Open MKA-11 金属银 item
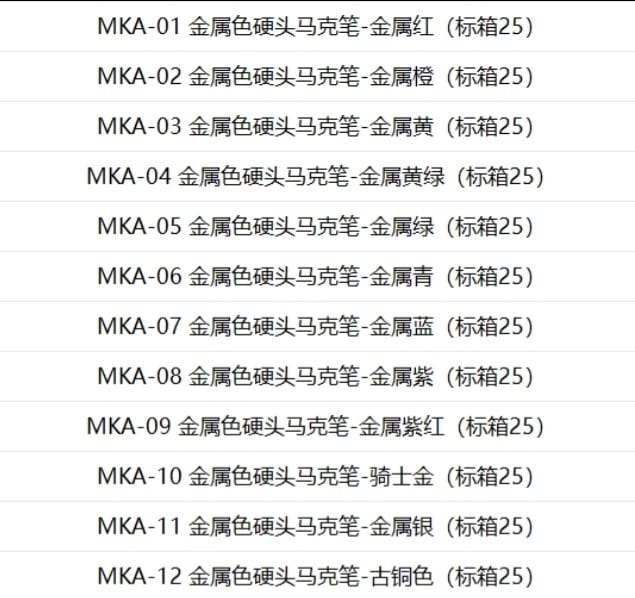Image resolution: width=635 pixels, height=598 pixels. pos(316,526)
